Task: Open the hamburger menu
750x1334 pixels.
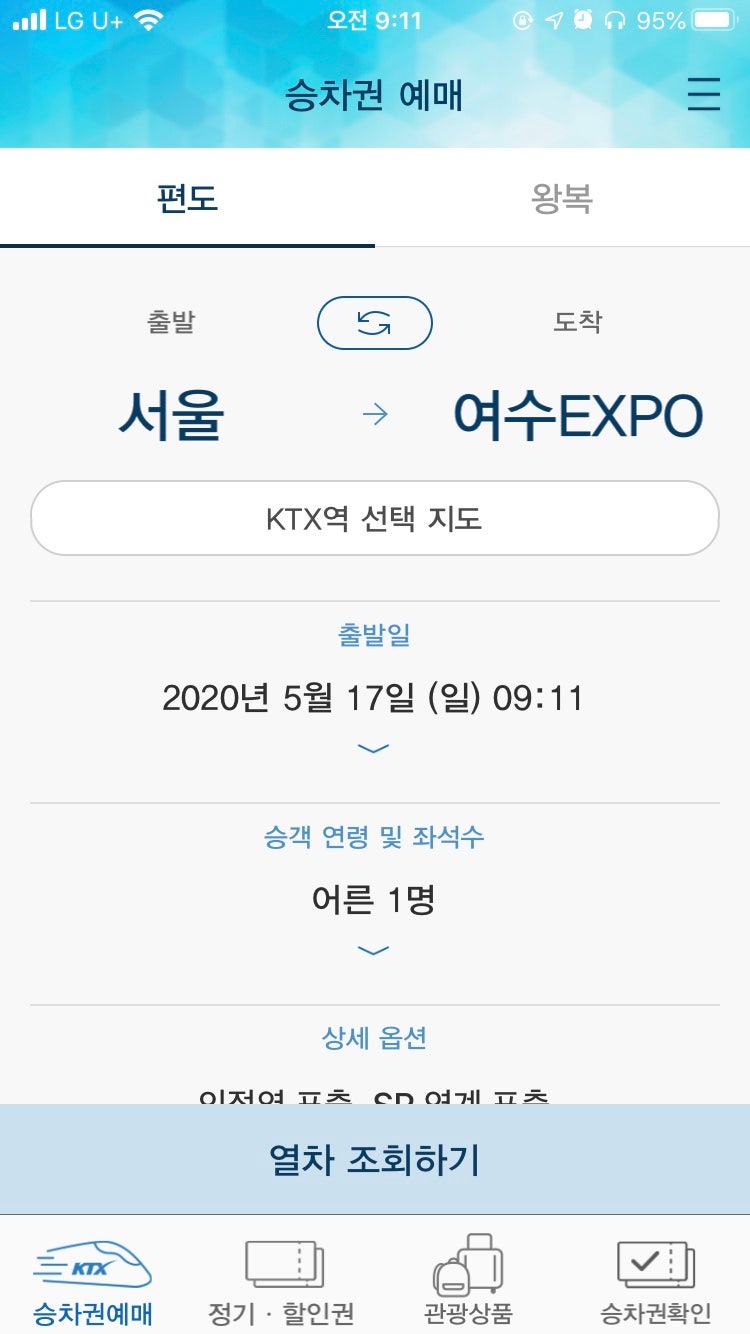Action: pyautogui.click(x=704, y=95)
